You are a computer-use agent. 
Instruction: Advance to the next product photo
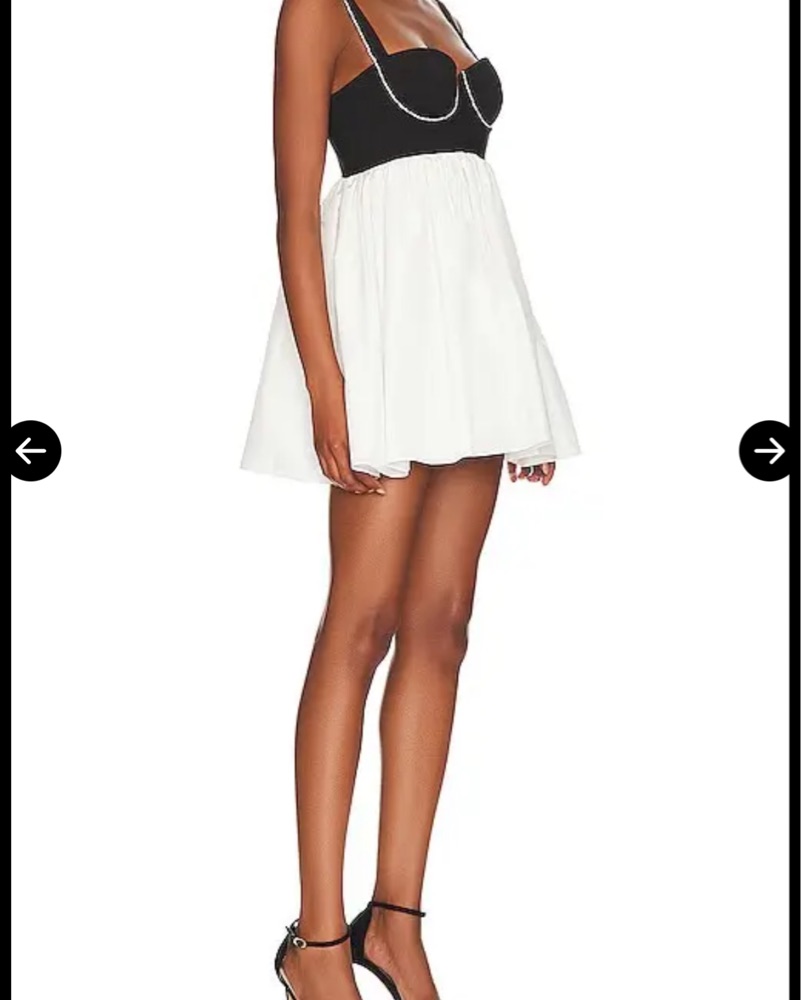(x=768, y=451)
